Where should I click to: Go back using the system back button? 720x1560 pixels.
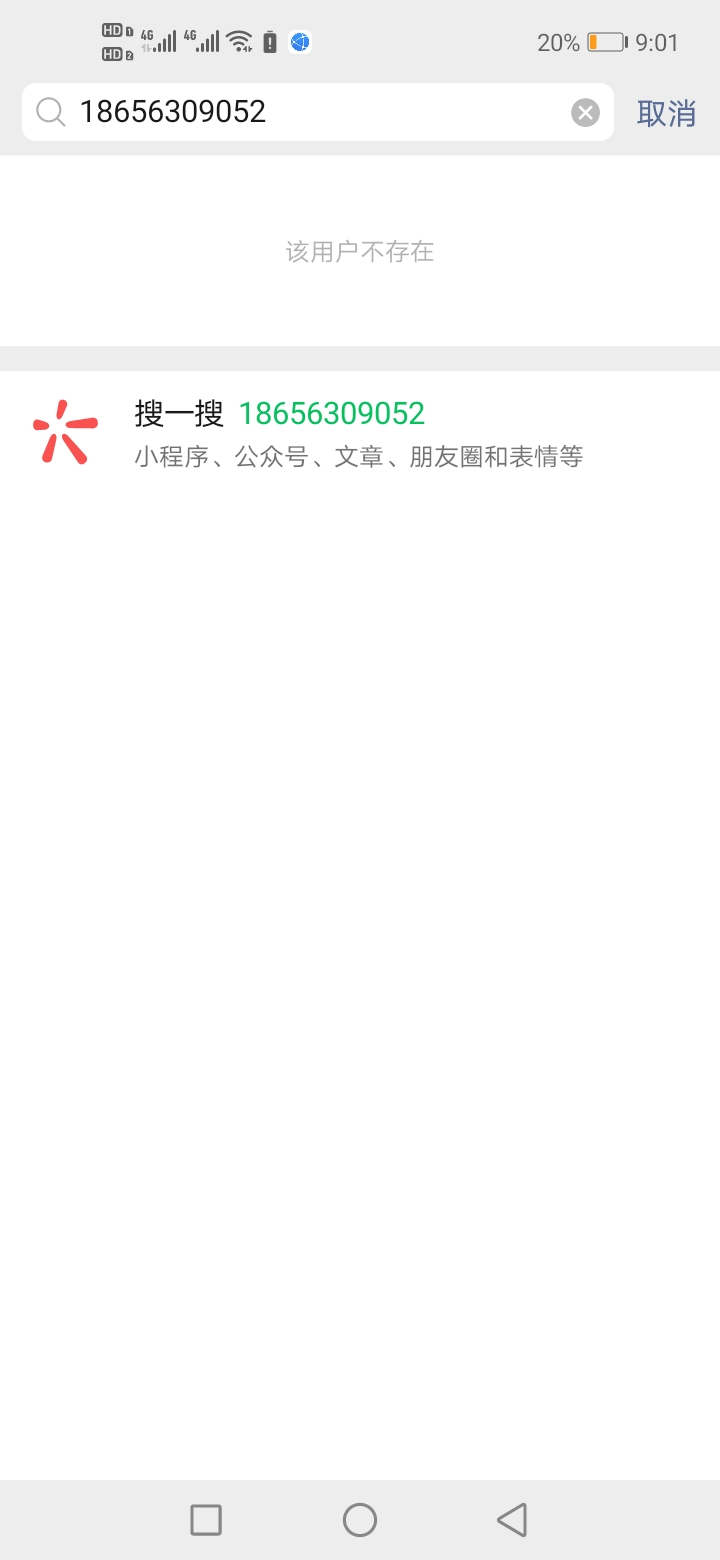pyautogui.click(x=512, y=1520)
